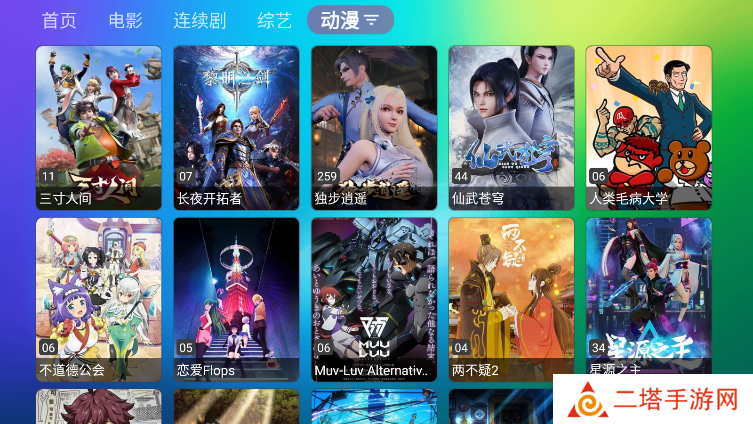Tap the 人类毛病大学 tile
The width and height of the screenshot is (753, 424).
point(648,127)
